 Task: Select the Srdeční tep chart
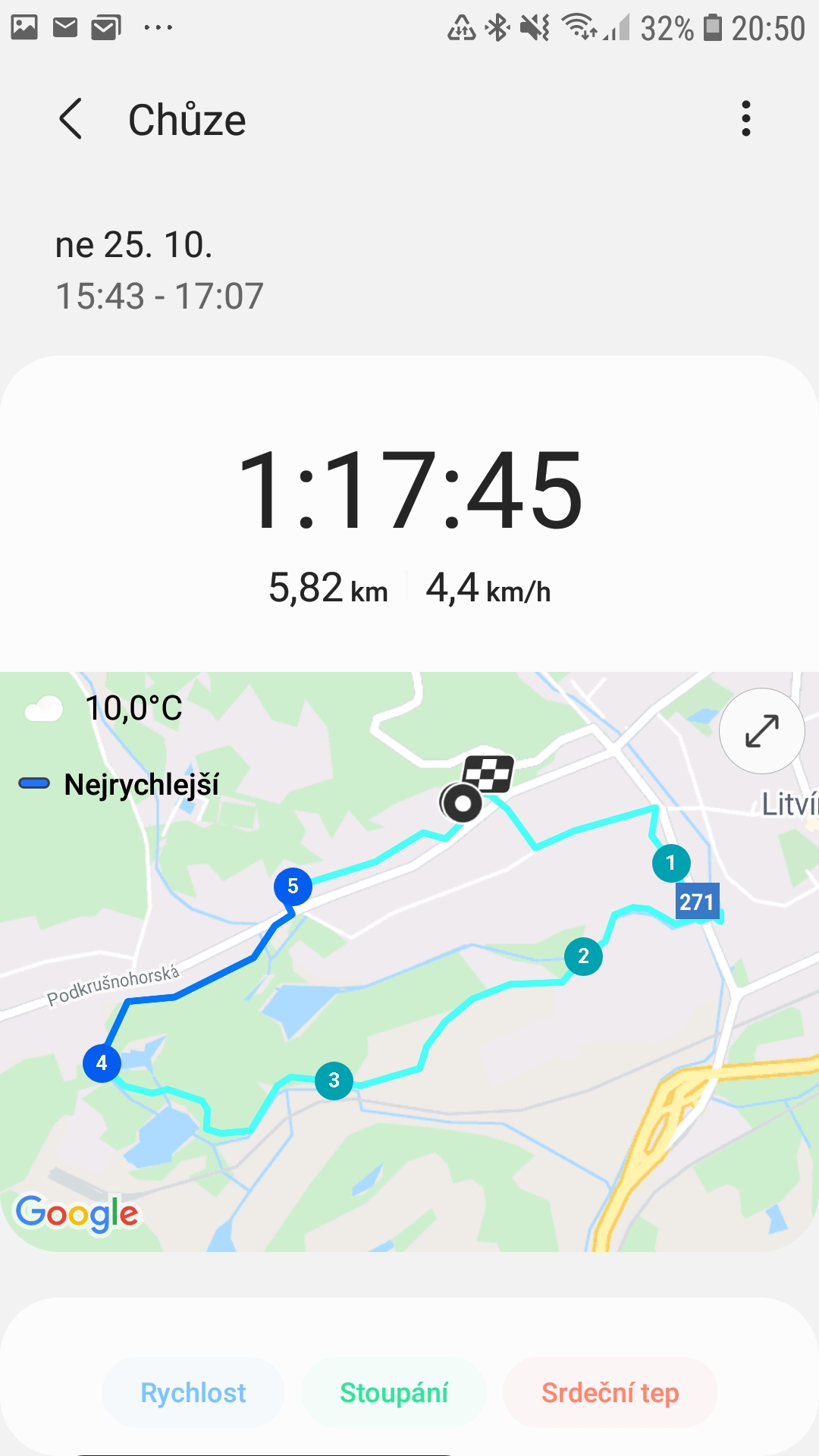coord(610,1393)
